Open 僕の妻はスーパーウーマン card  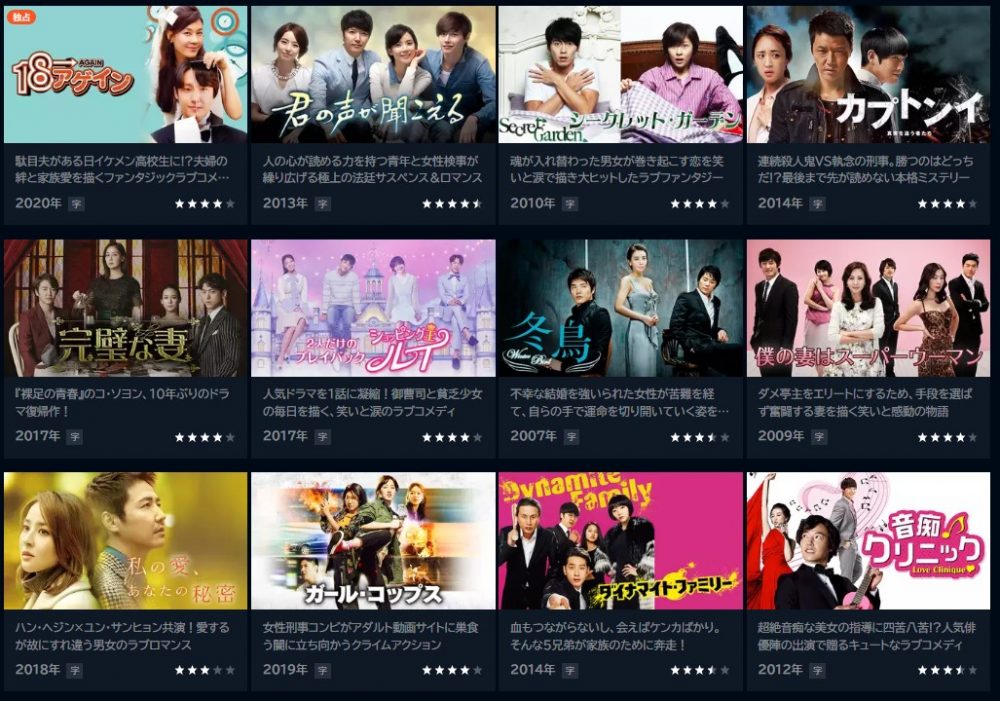click(x=868, y=308)
